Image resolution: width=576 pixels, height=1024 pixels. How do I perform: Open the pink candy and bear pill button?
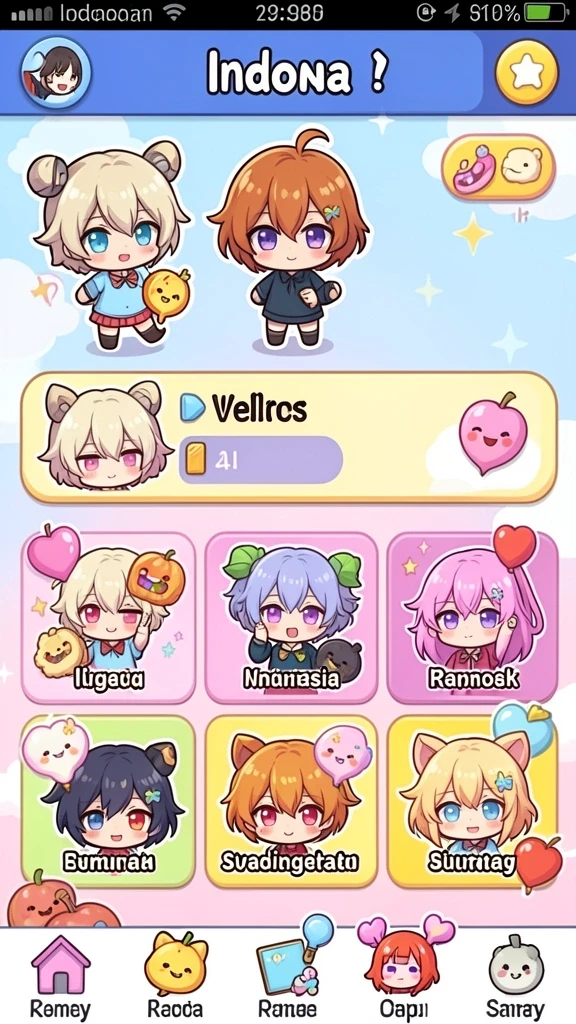click(498, 167)
